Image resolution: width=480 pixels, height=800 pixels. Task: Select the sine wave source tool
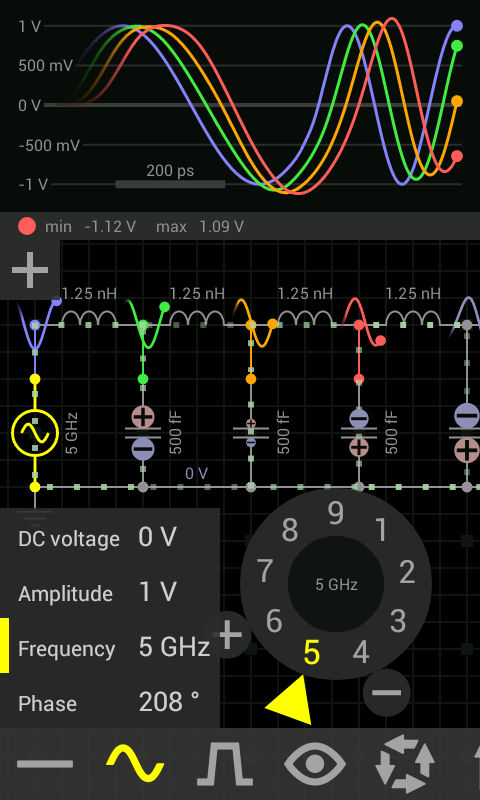point(135,764)
